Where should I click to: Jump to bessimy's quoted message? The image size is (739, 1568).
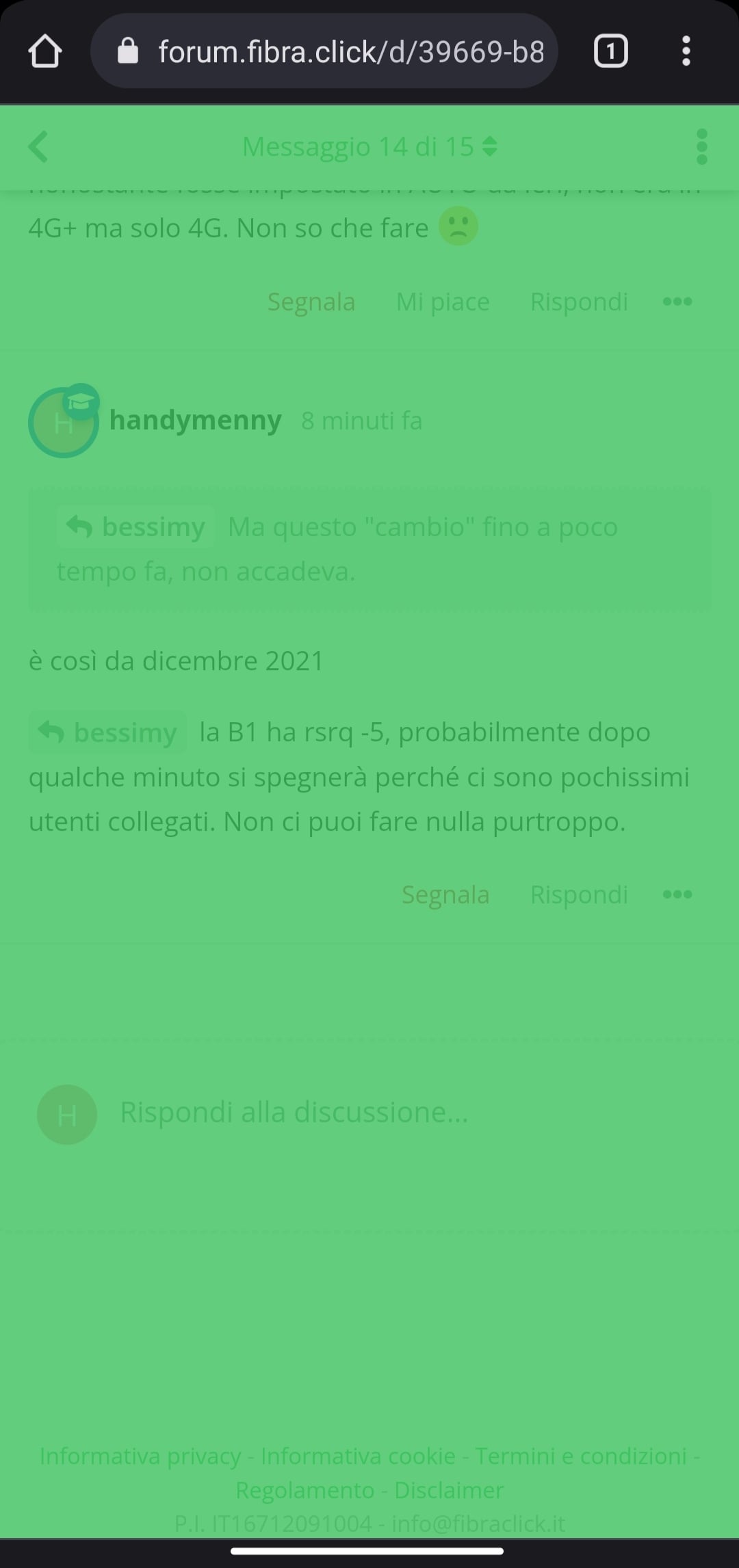[136, 527]
